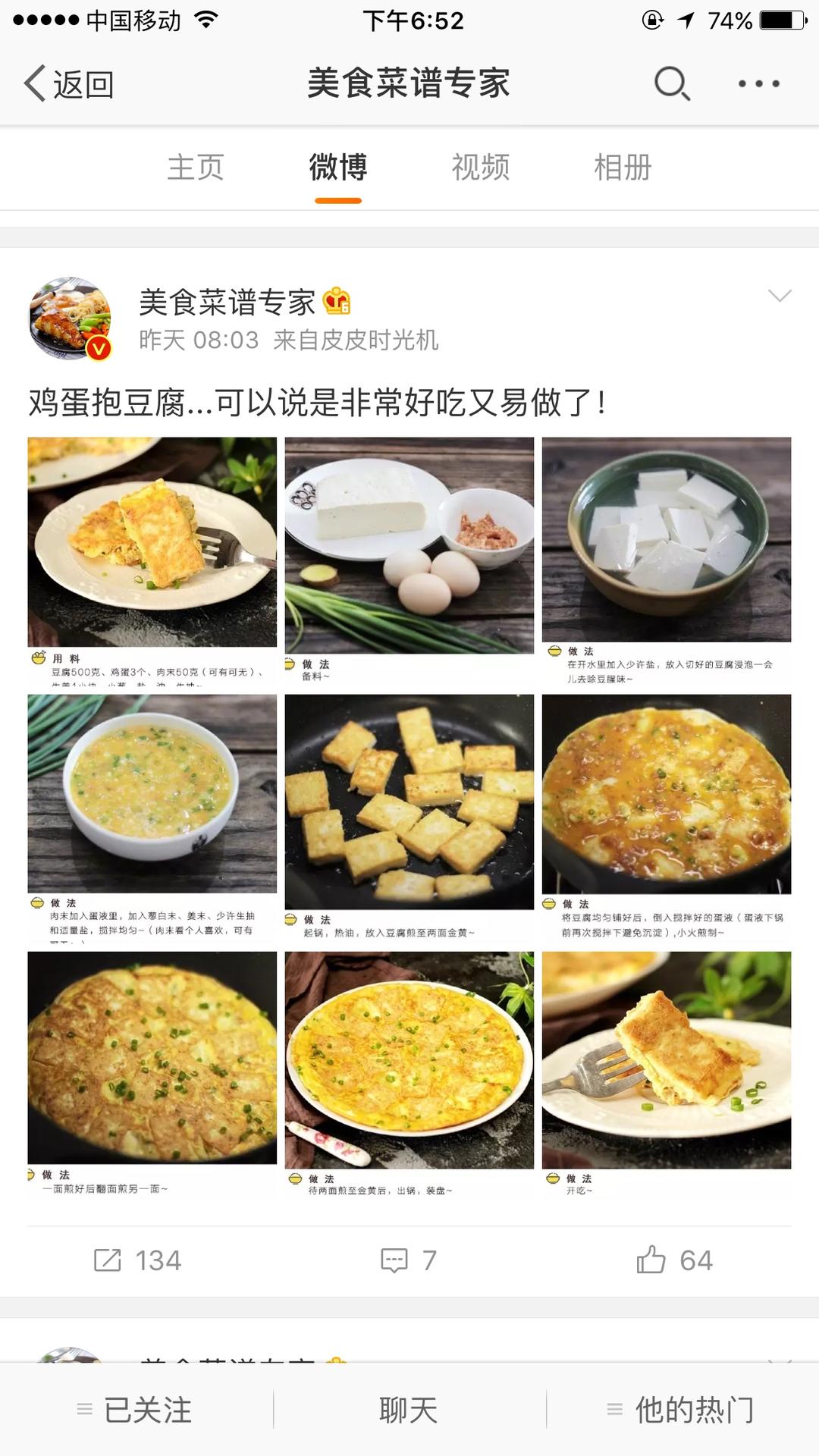Open the 相册 album tab
Screen dimensions: 819x1456
click(622, 168)
